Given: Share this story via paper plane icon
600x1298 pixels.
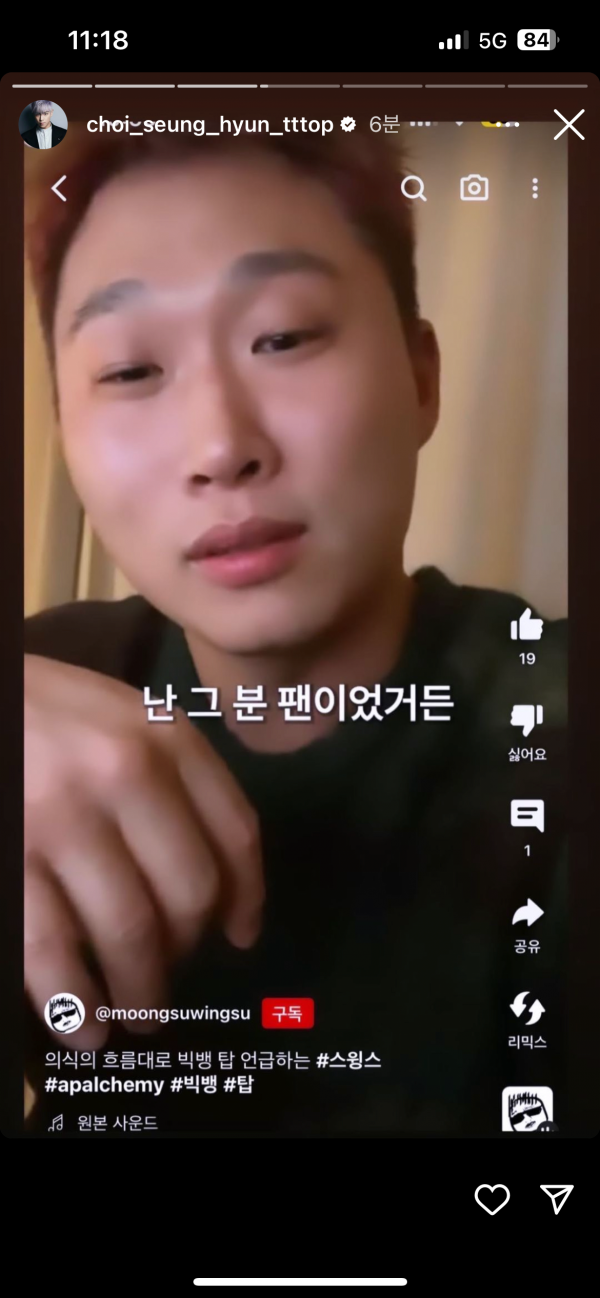Looking at the screenshot, I should (x=556, y=1199).
